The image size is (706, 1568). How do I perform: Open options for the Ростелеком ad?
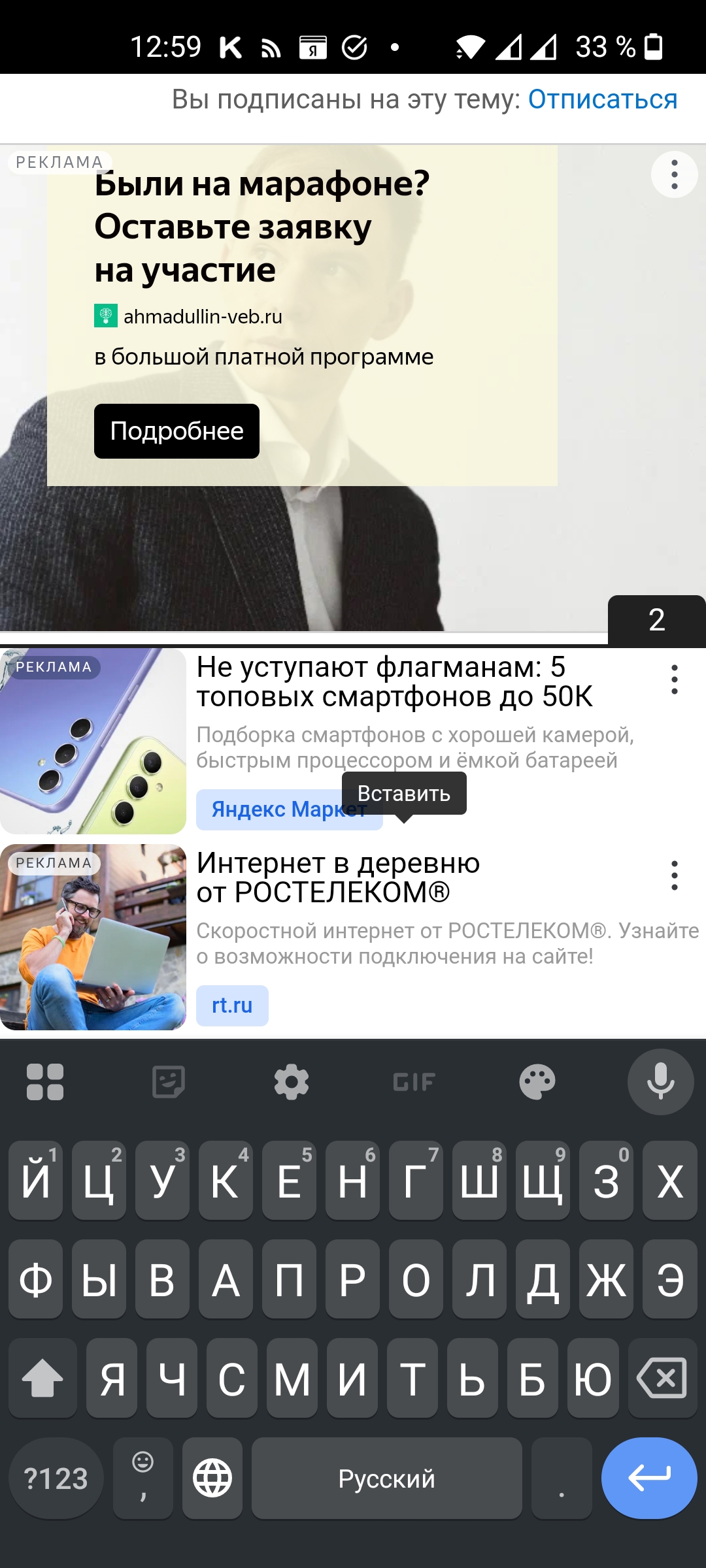675,875
